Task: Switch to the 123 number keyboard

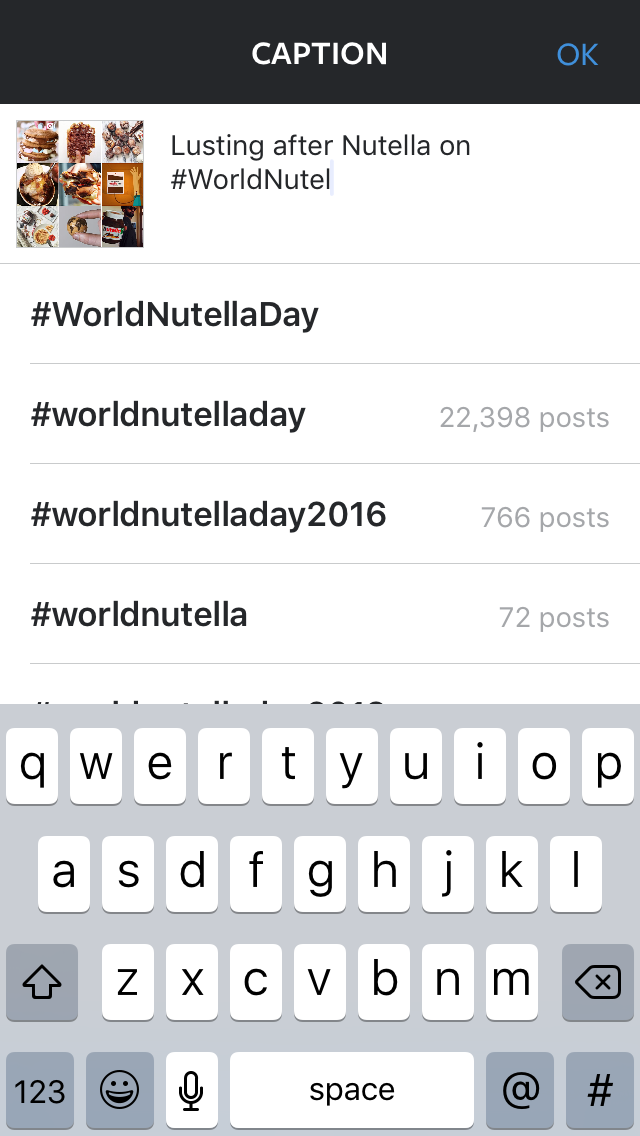Action: tap(40, 1091)
